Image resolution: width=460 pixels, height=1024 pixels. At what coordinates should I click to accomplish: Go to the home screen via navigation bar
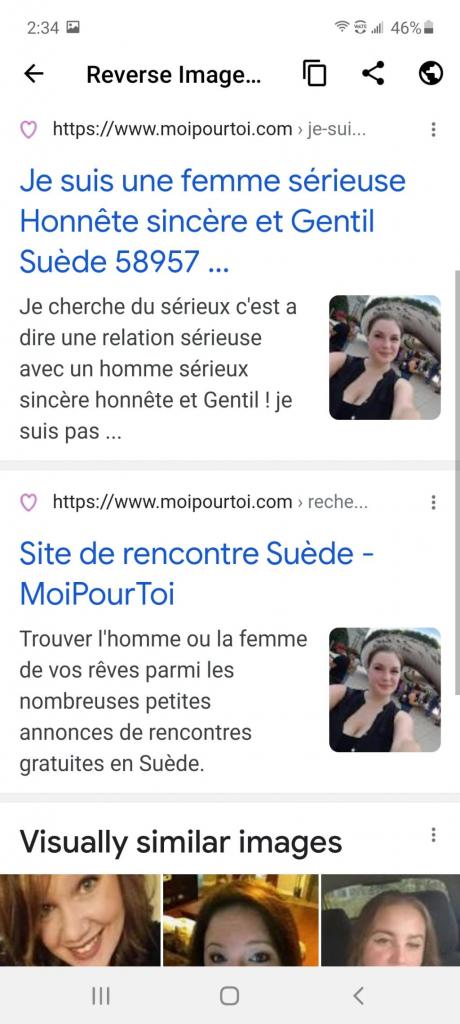(229, 995)
